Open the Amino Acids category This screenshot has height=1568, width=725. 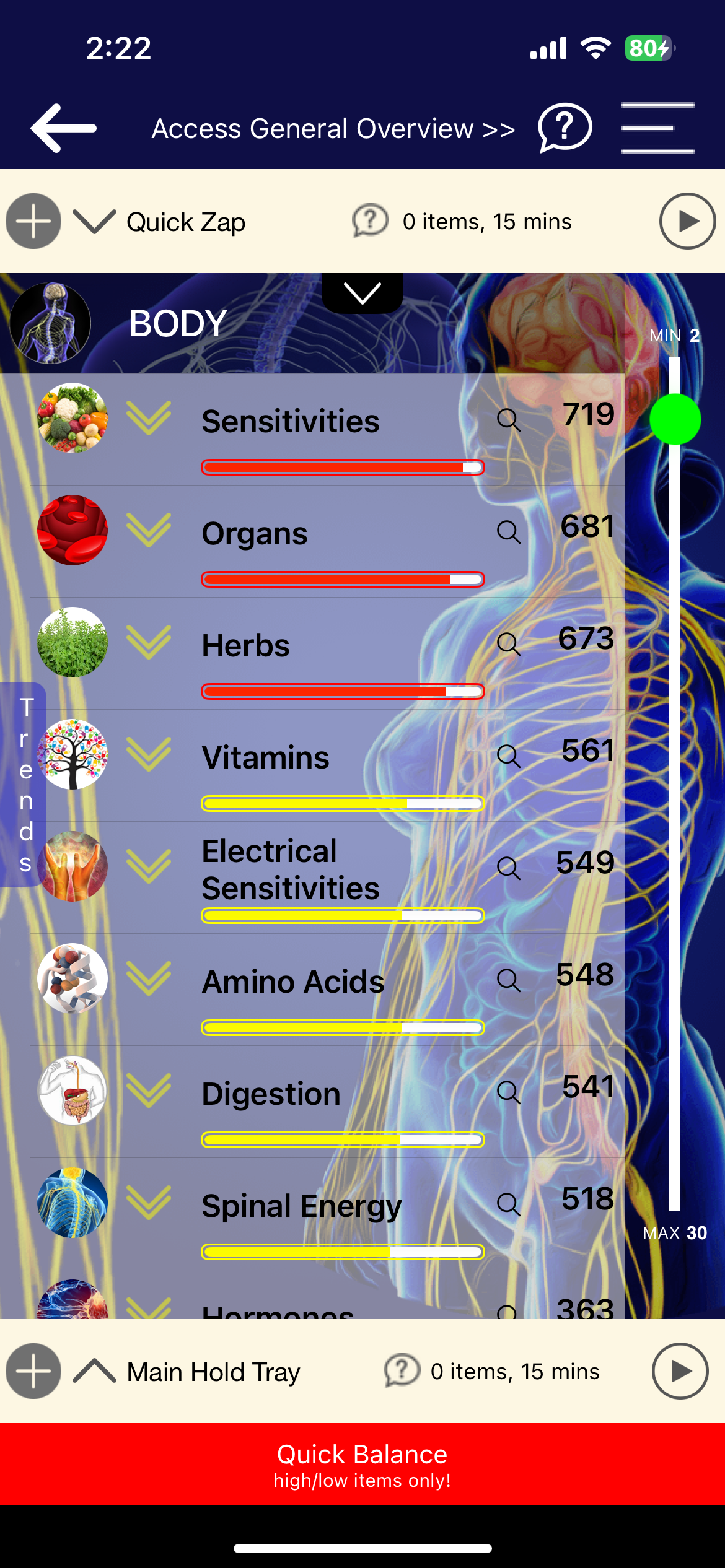(293, 982)
